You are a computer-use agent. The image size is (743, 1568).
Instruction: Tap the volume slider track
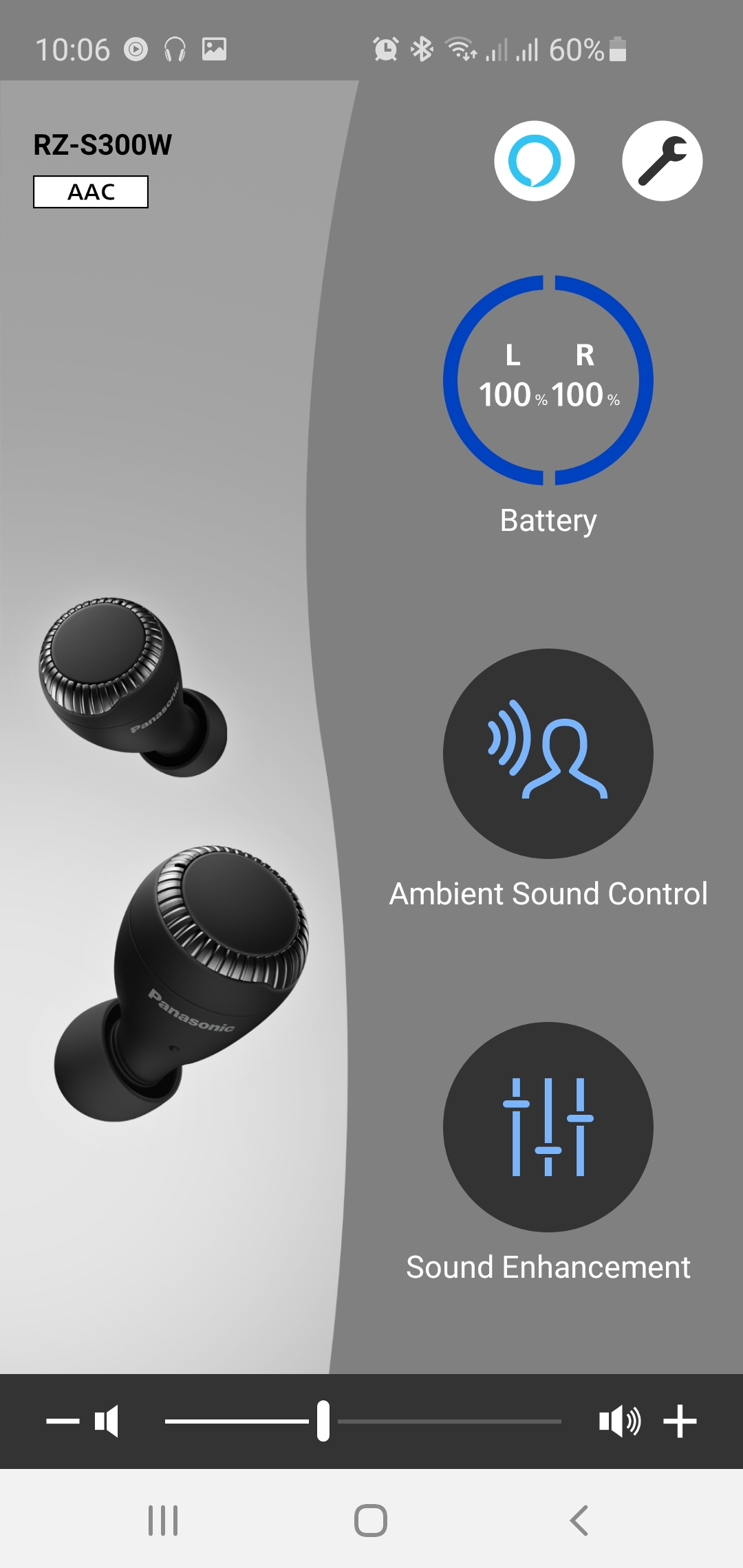tap(447, 1421)
